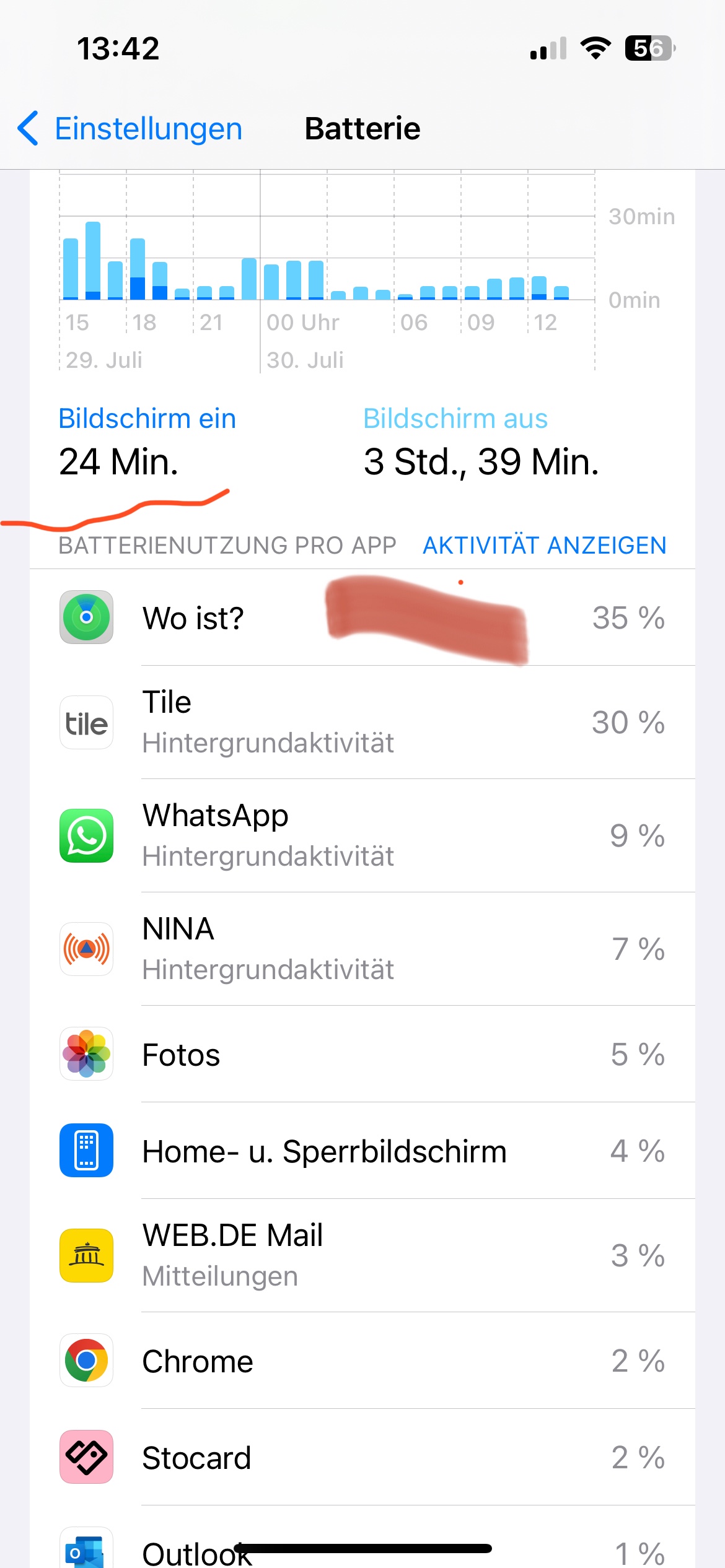The height and width of the screenshot is (1568, 725).
Task: Tap AKTIVITÄT ANZEIGEN link
Action: pyautogui.click(x=544, y=546)
